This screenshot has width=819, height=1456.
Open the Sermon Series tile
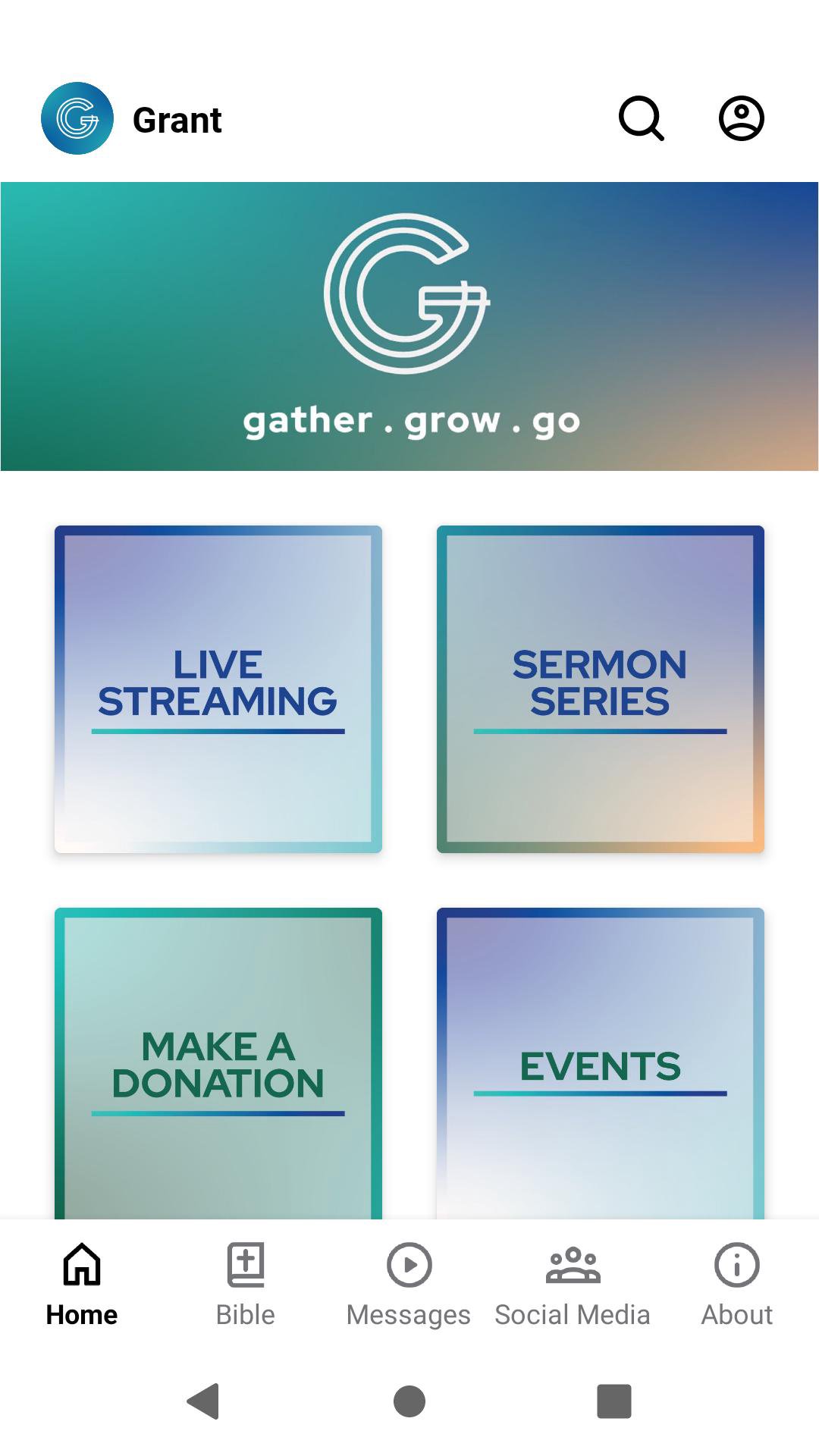tap(600, 689)
